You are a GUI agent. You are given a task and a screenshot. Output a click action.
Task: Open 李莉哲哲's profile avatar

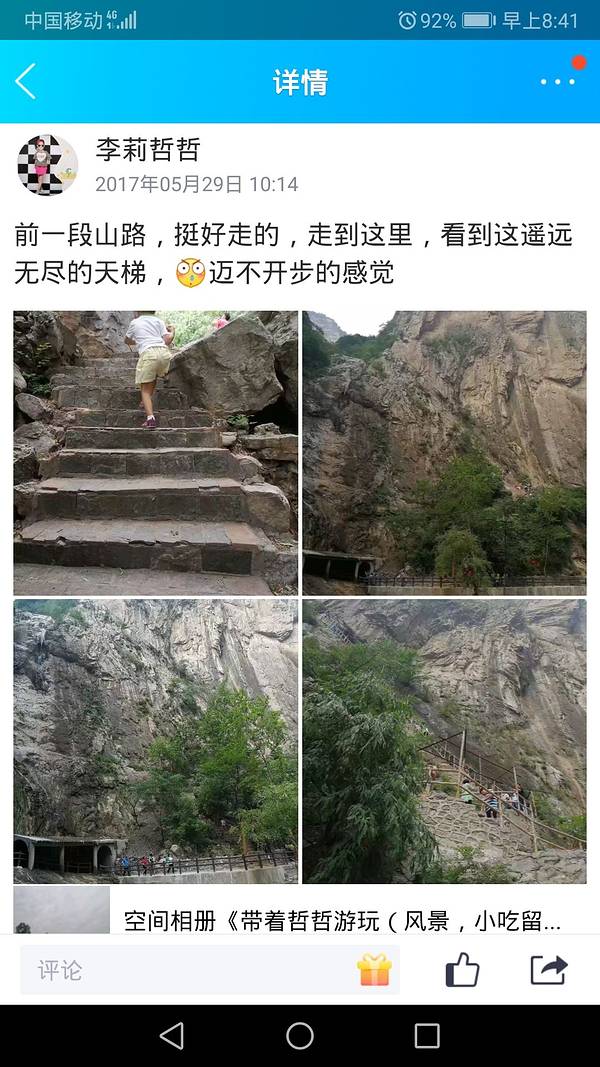coord(47,165)
